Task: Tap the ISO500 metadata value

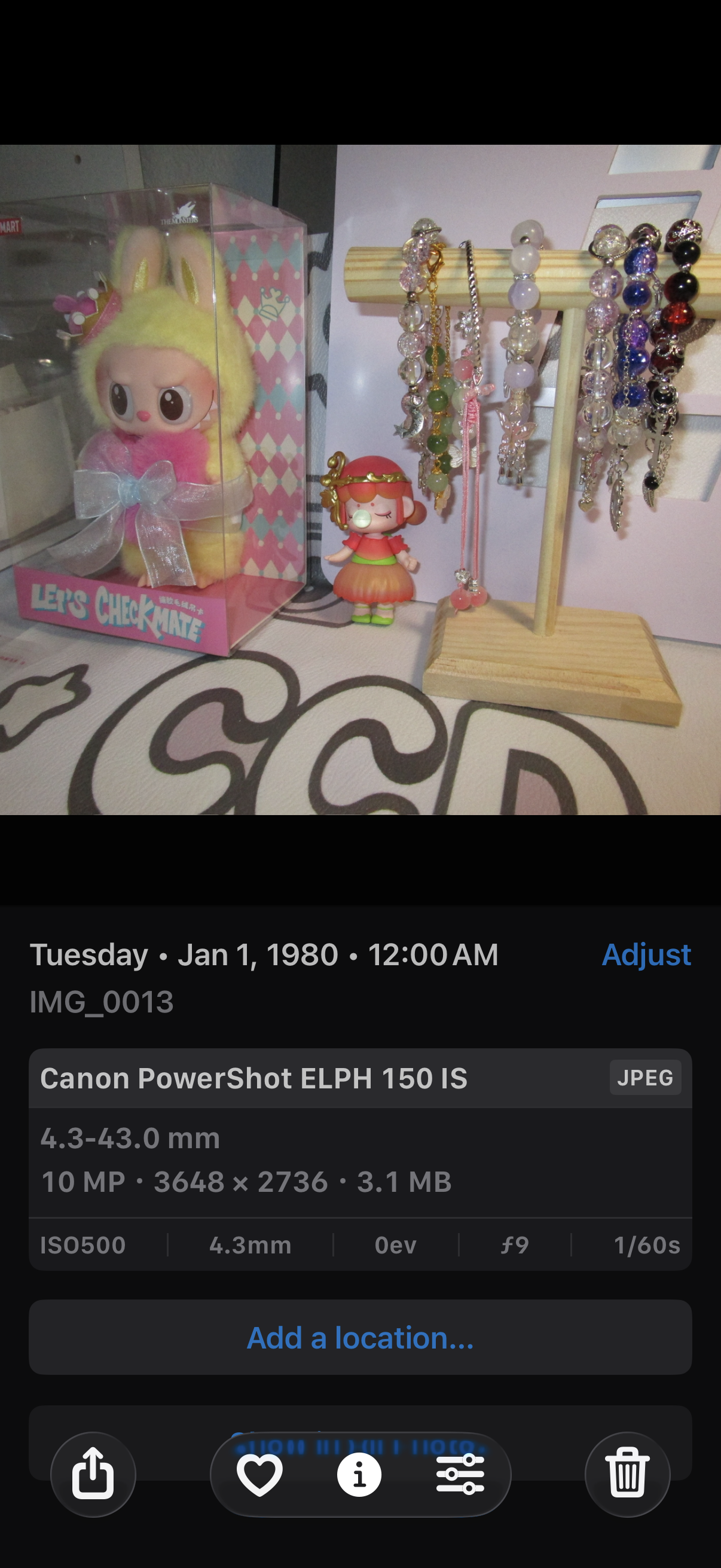Action: click(x=83, y=1246)
